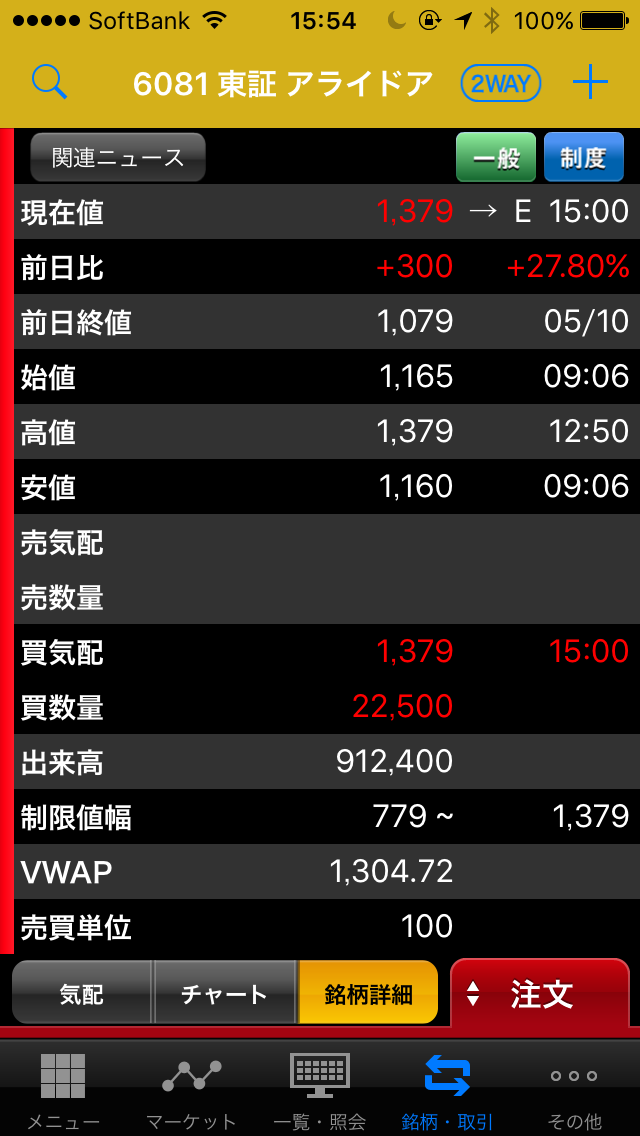Switch to the 気配 quotes tab
640x1136 pixels.
(x=81, y=993)
